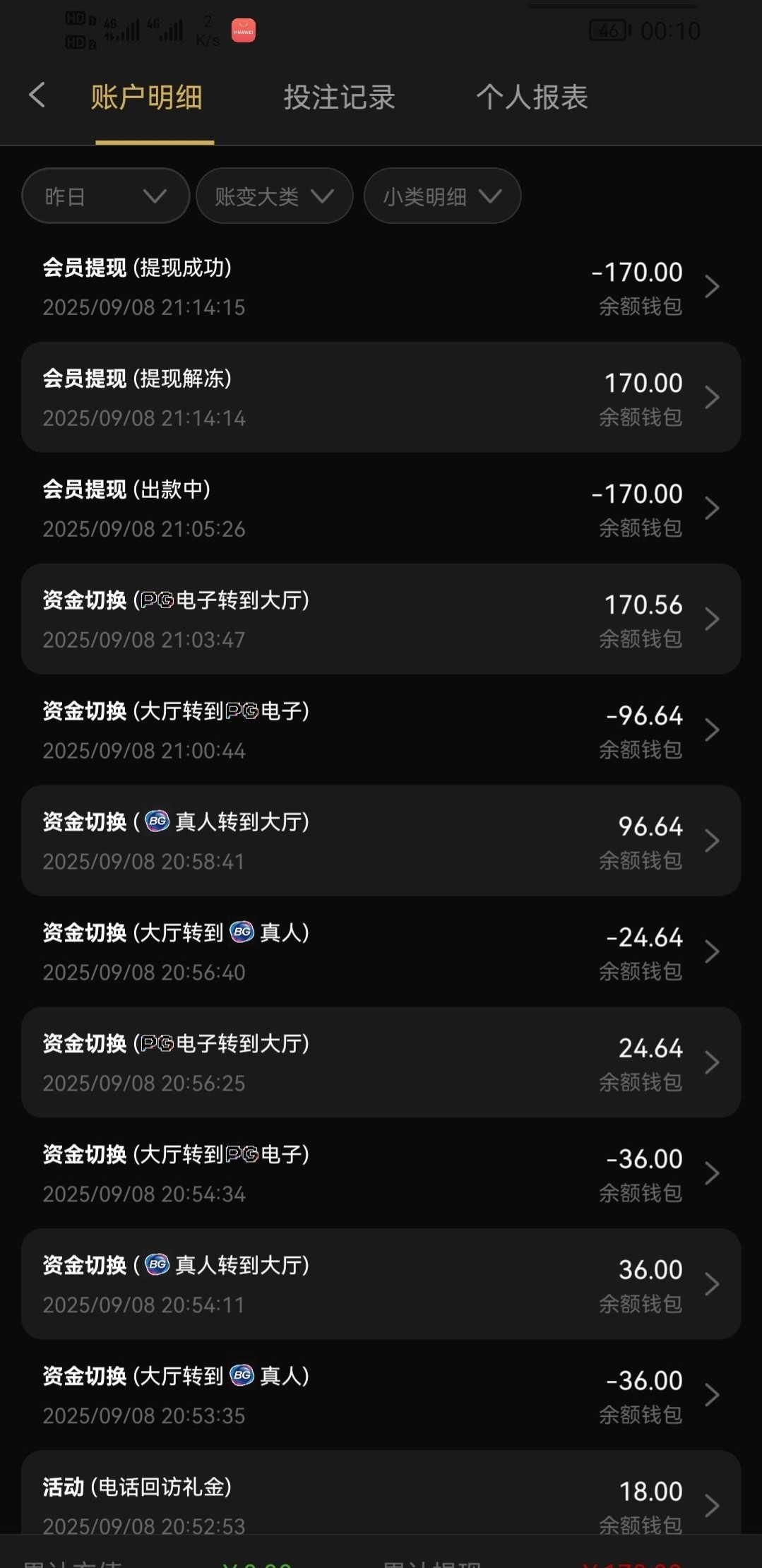View the 提现解冻 record at 21:14:14
Viewport: 762px width, 1568px height.
(x=381, y=398)
